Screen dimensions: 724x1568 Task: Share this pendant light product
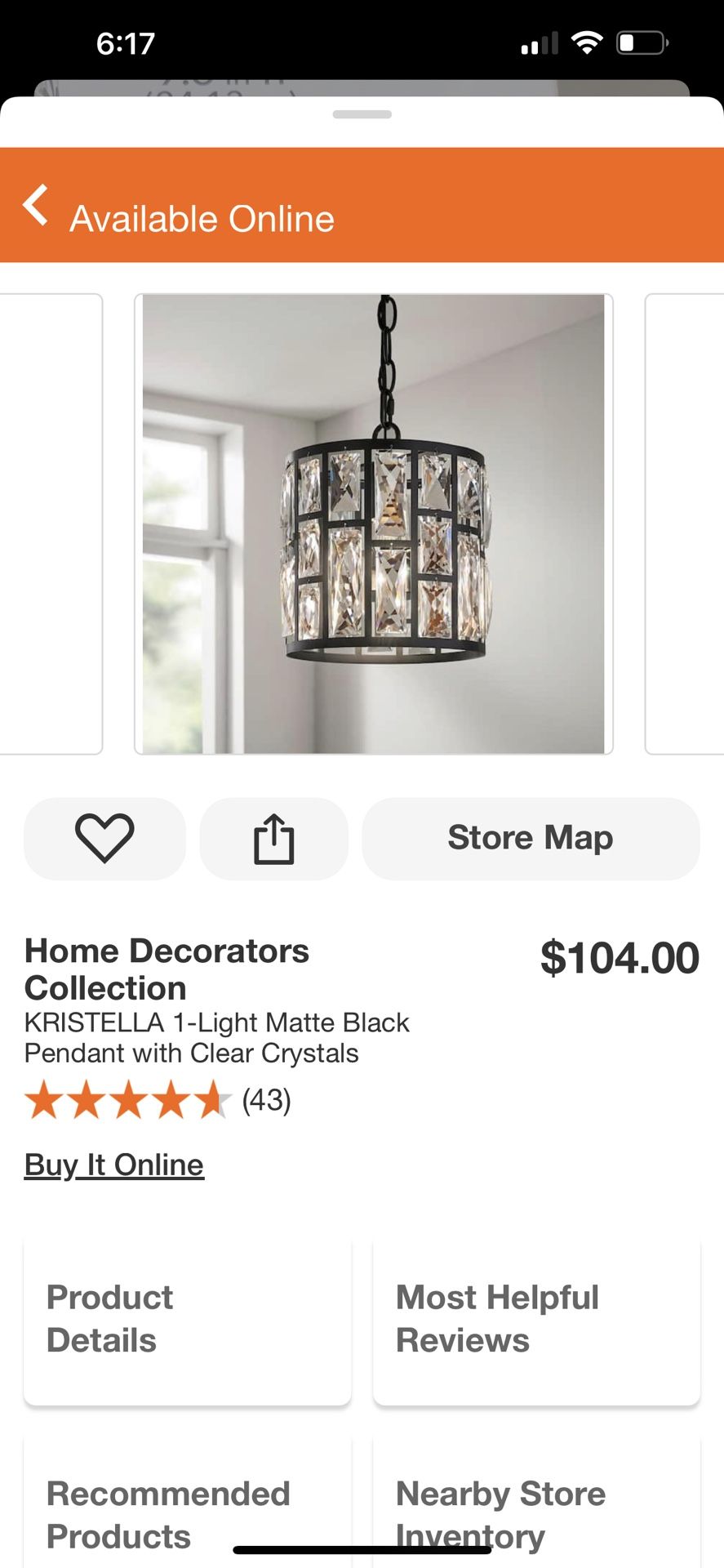click(x=273, y=839)
